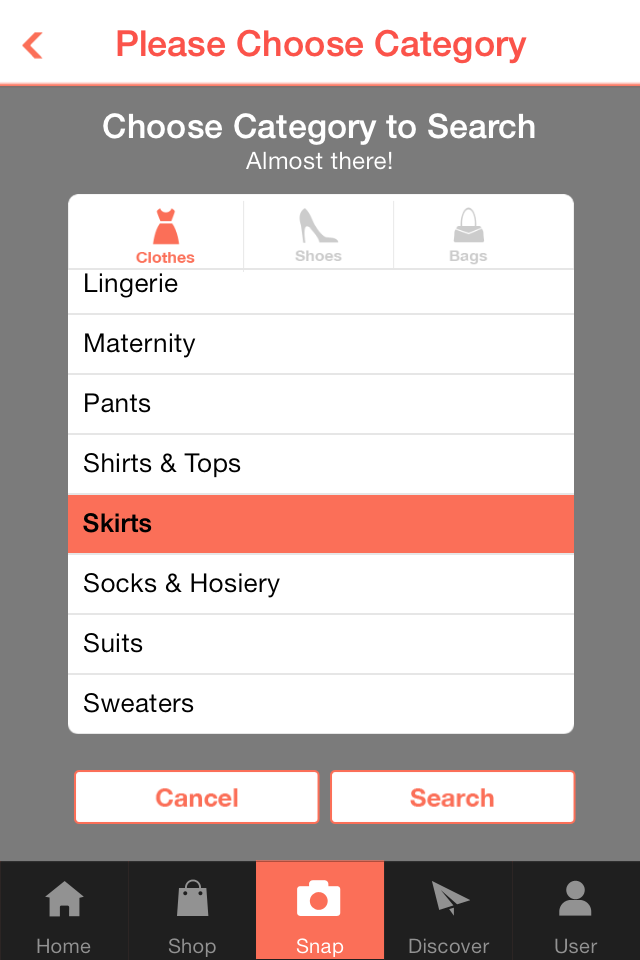Open the User profile tab

[576, 912]
